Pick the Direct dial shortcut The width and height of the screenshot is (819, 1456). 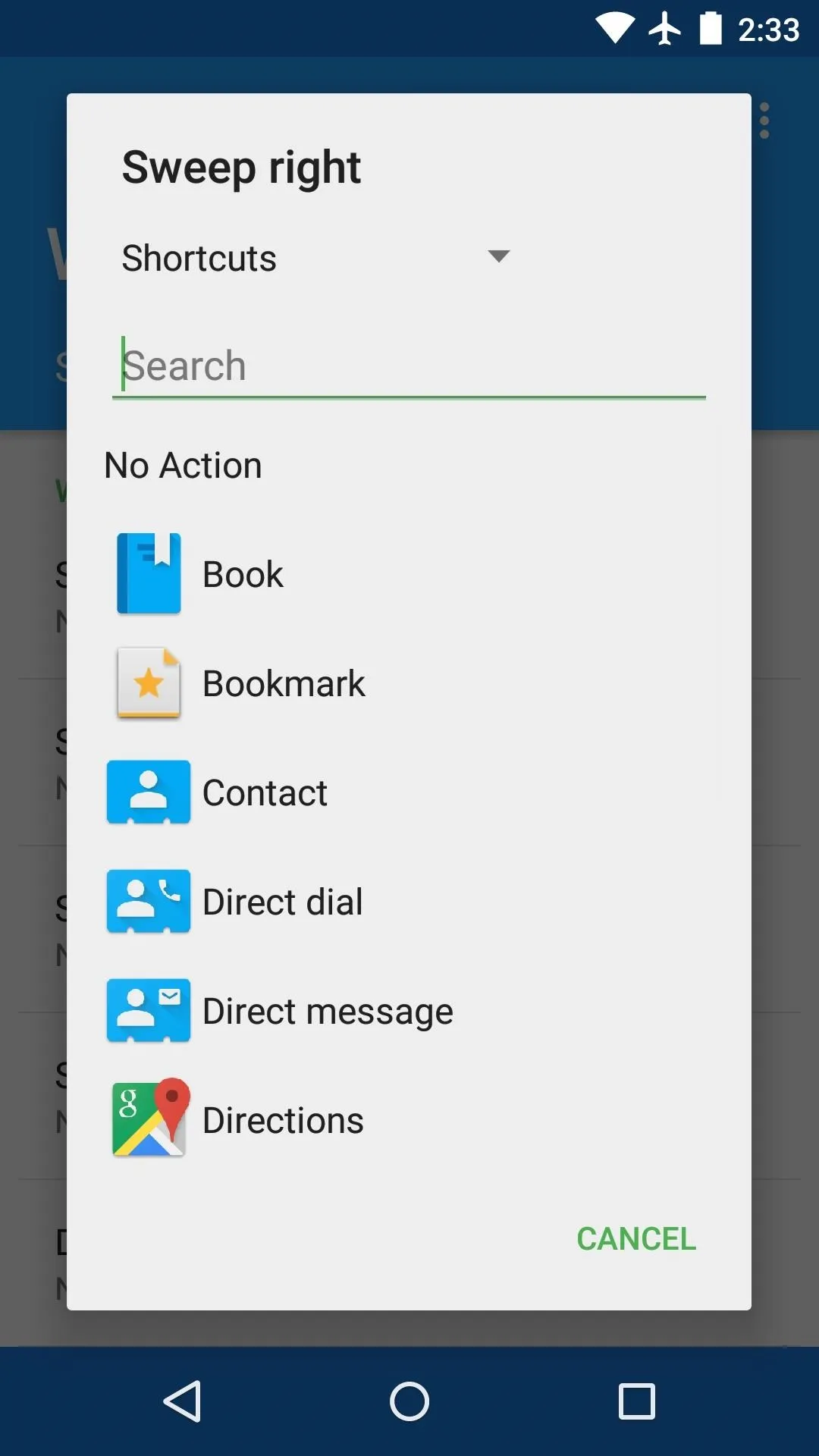click(409, 902)
